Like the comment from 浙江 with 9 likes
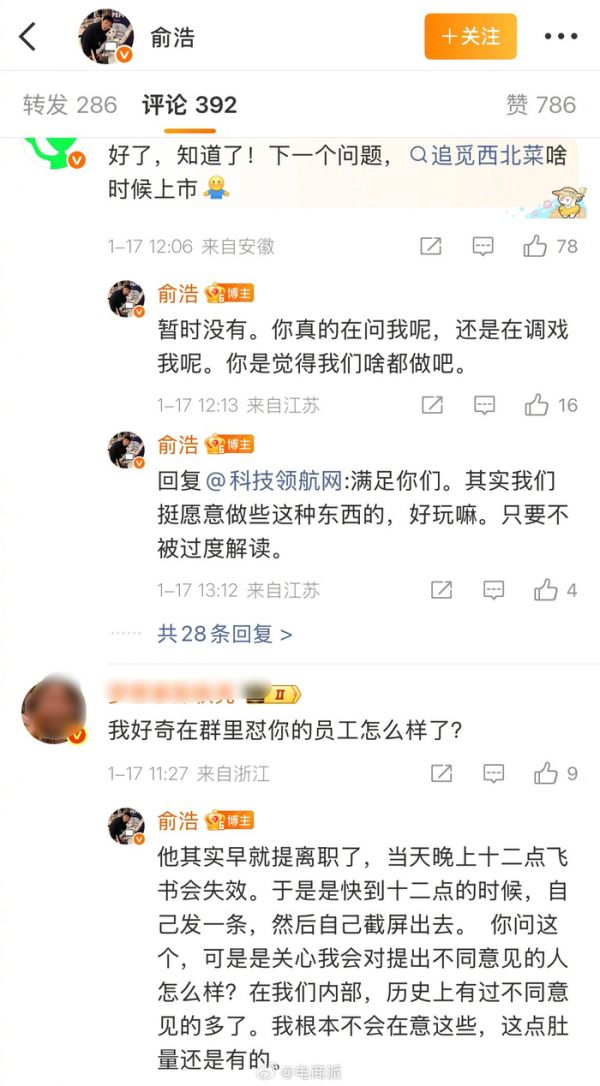 click(546, 773)
